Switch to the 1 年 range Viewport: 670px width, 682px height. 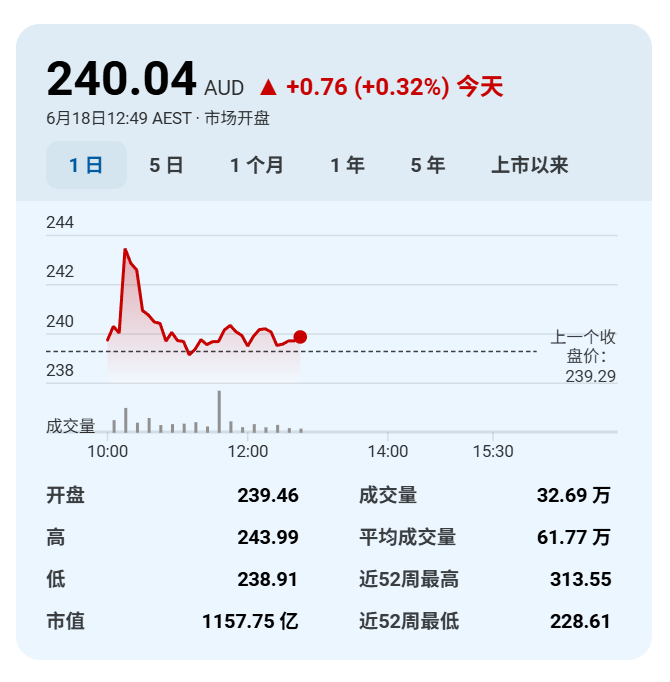tap(347, 165)
